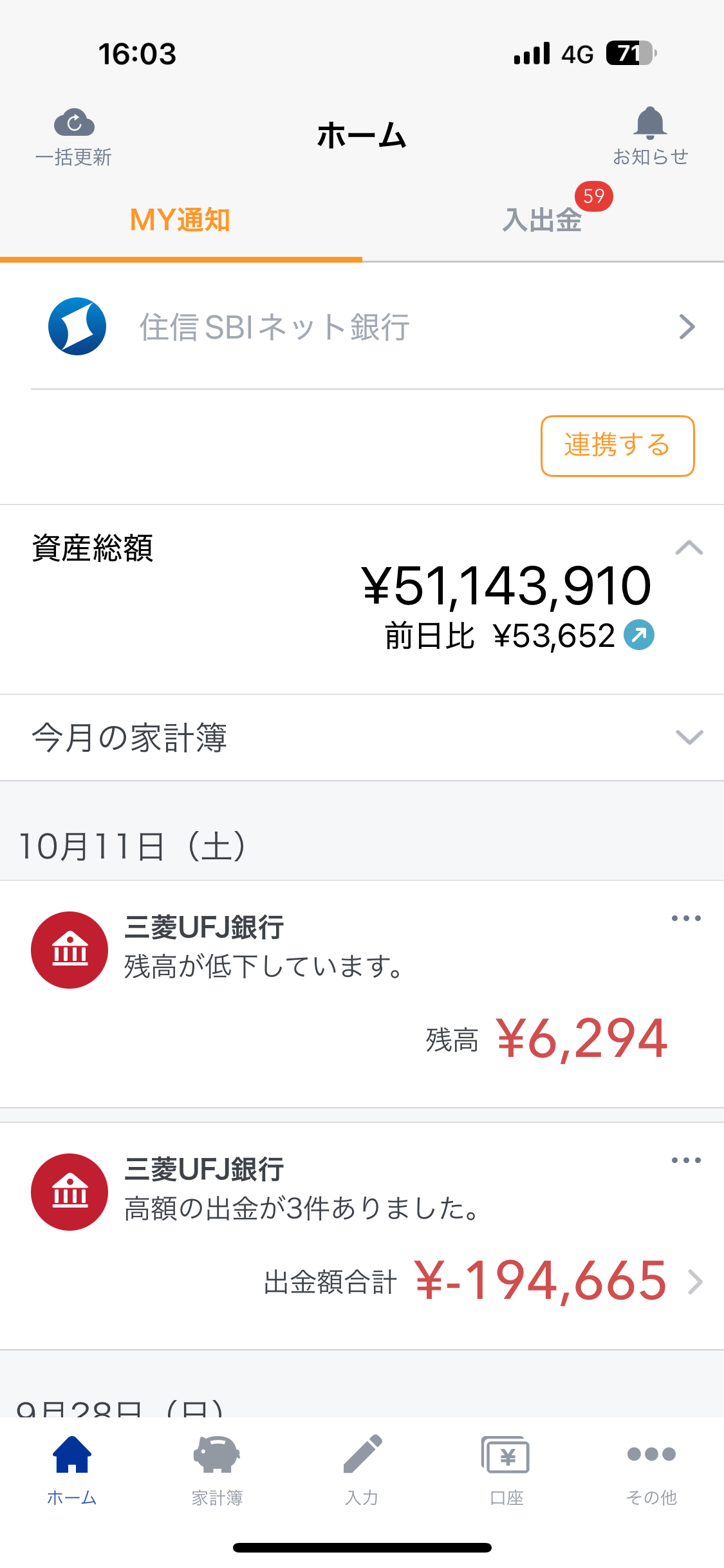Open more options for 残高が低下しています notice
This screenshot has width=724, height=1568.
(x=686, y=919)
